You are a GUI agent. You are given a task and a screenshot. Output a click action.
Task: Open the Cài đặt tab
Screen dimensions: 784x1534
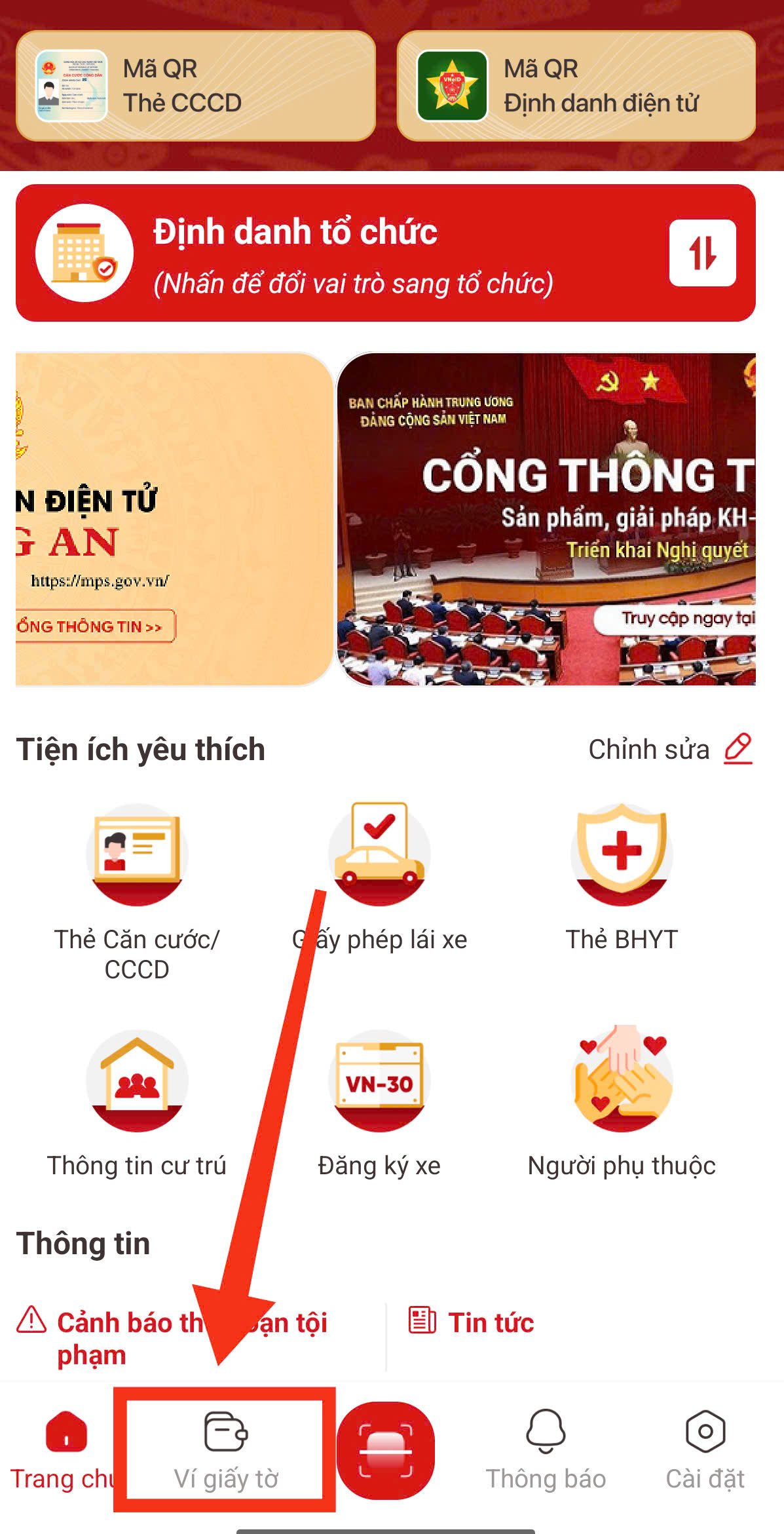pos(705,1449)
